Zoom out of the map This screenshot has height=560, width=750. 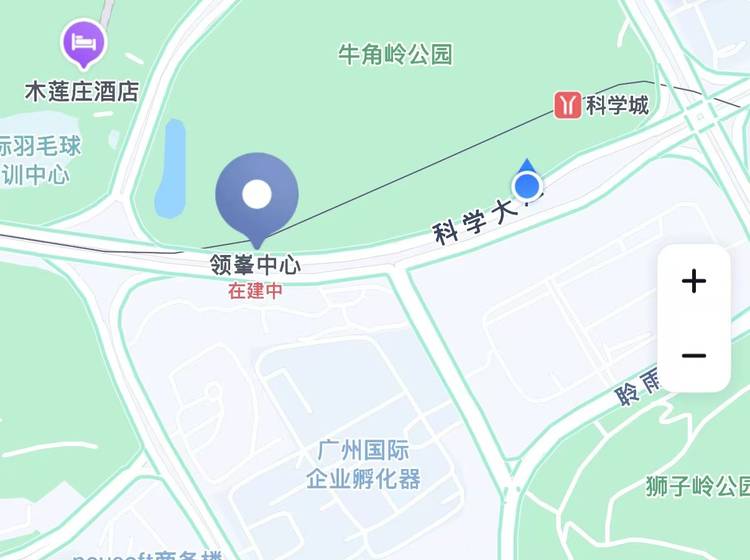pyautogui.click(x=693, y=355)
